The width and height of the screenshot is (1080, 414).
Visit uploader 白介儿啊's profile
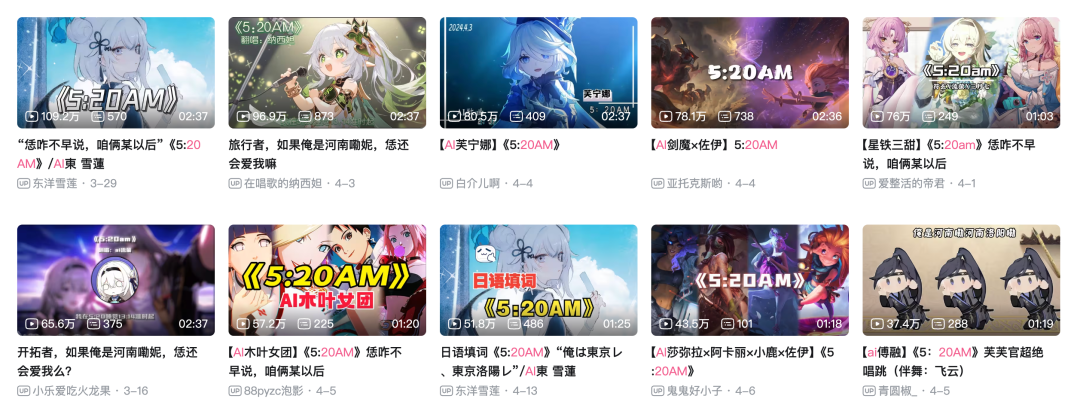(x=482, y=183)
